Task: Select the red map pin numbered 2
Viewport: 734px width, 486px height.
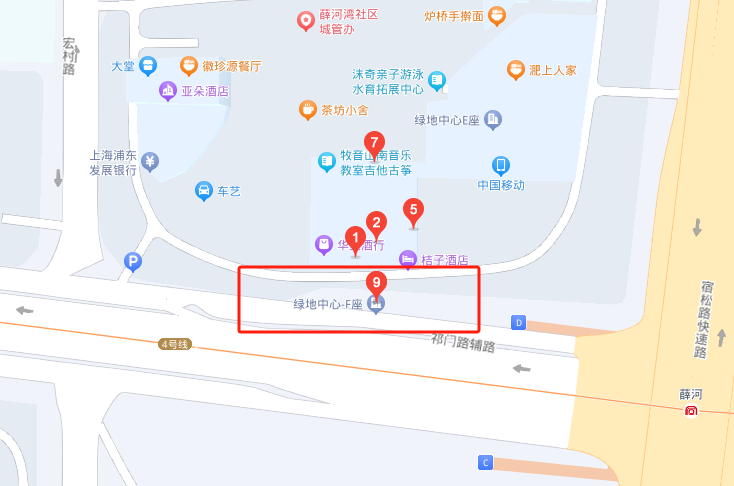Action: [376, 223]
